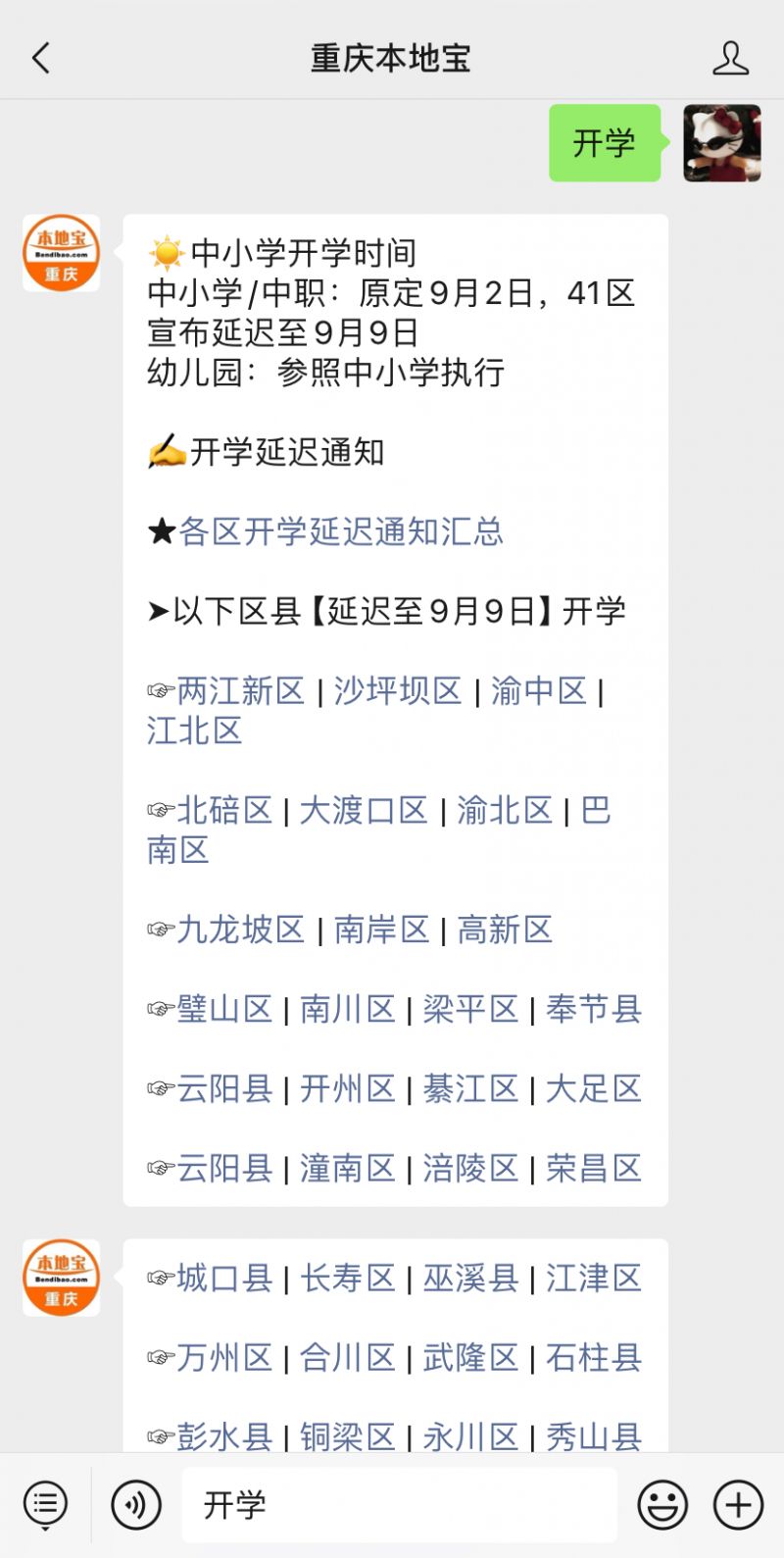Screen dimensions: 784x1558
Task: Open the 各区开学延迟通知汇总 link
Action: 340,532
